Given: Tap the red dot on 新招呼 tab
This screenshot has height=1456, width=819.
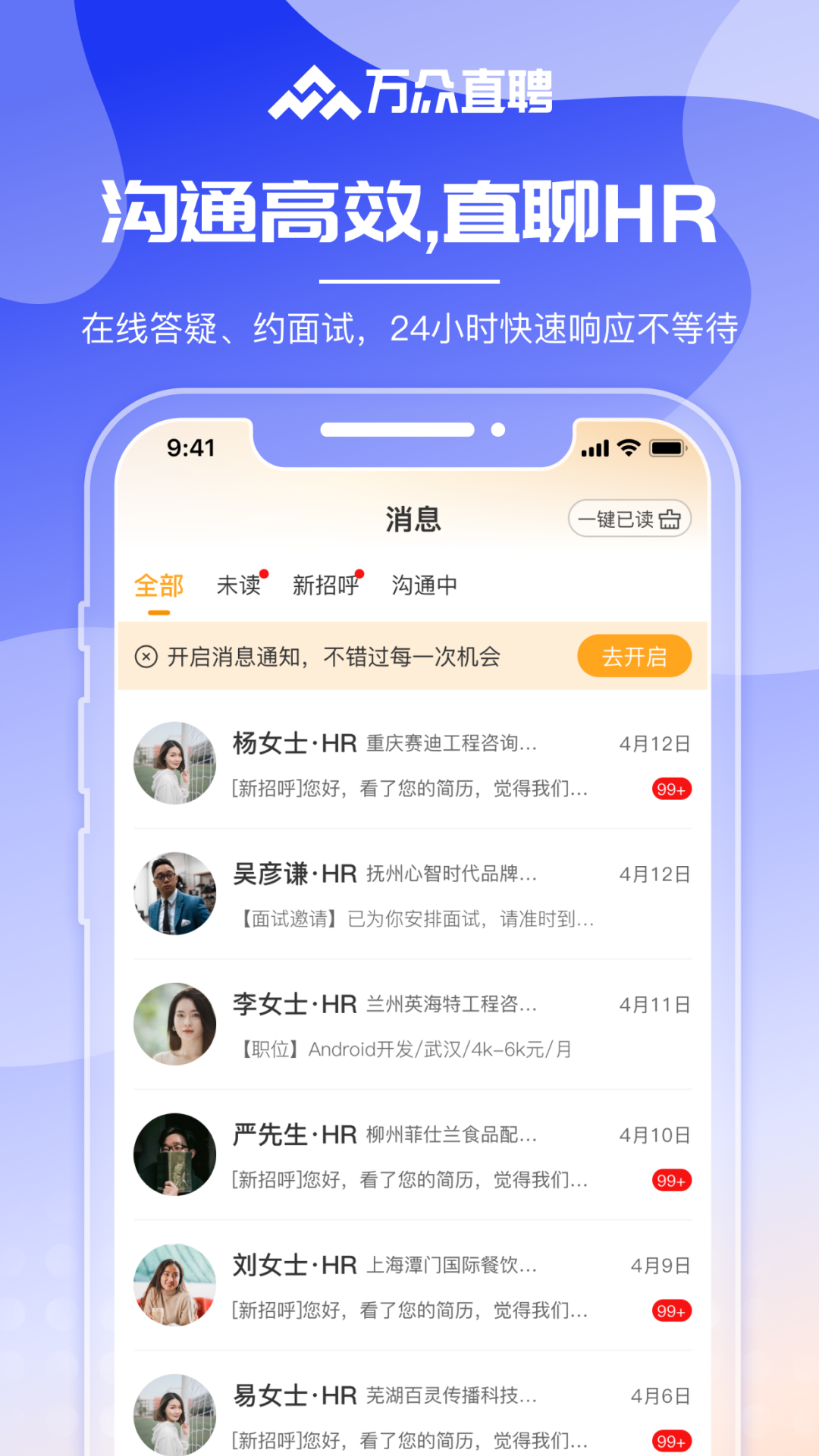Looking at the screenshot, I should 362,574.
